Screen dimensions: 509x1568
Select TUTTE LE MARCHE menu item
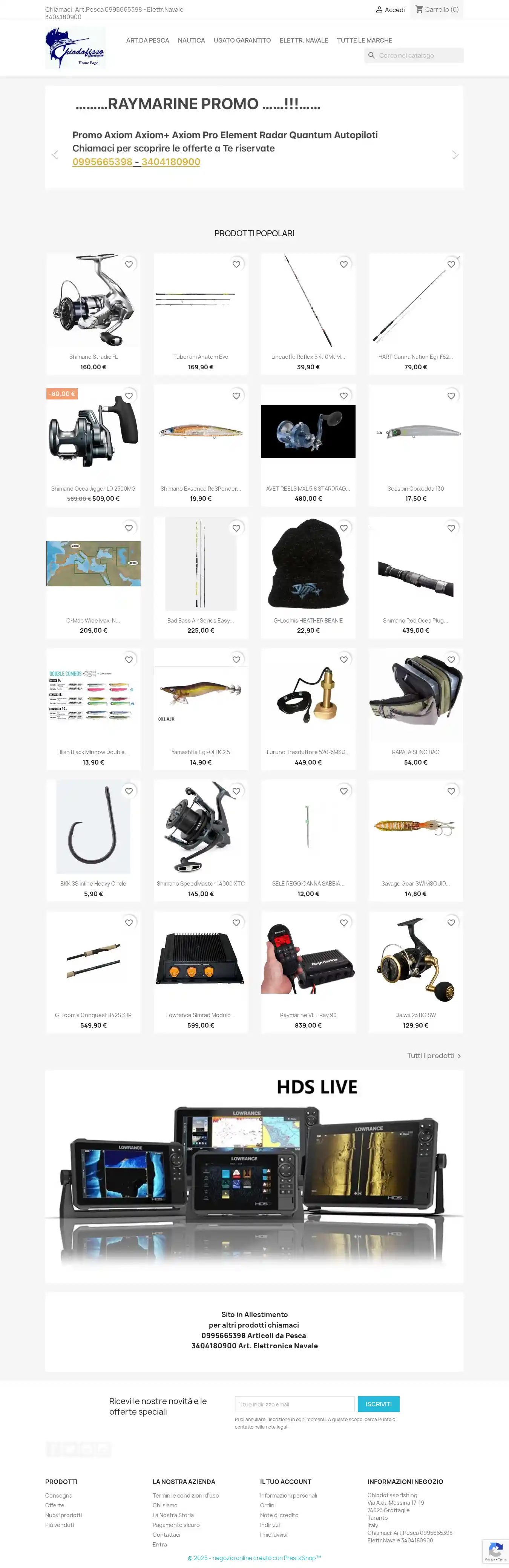click(x=364, y=41)
